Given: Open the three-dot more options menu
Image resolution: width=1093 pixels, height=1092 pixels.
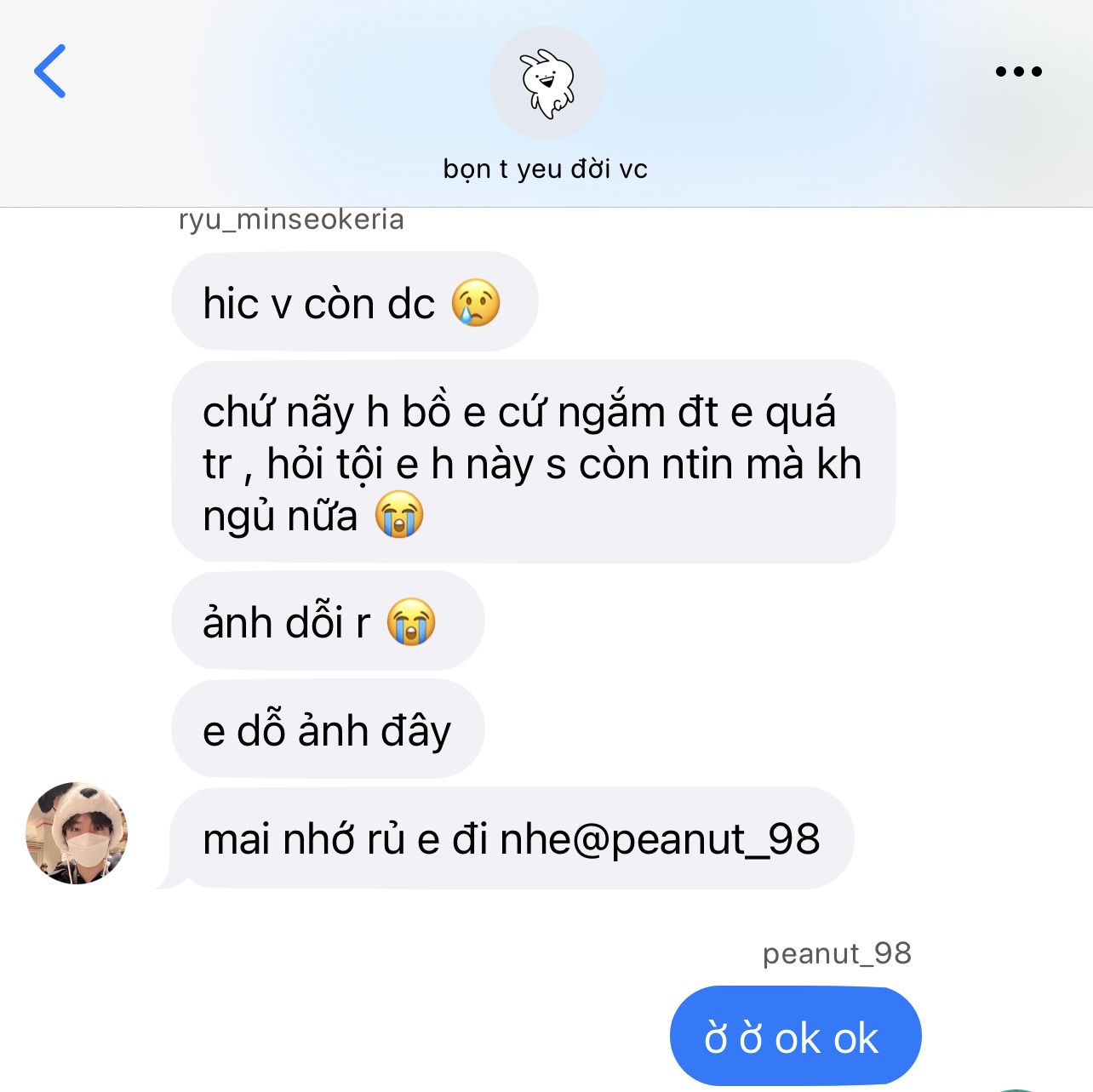Looking at the screenshot, I should 1018,71.
